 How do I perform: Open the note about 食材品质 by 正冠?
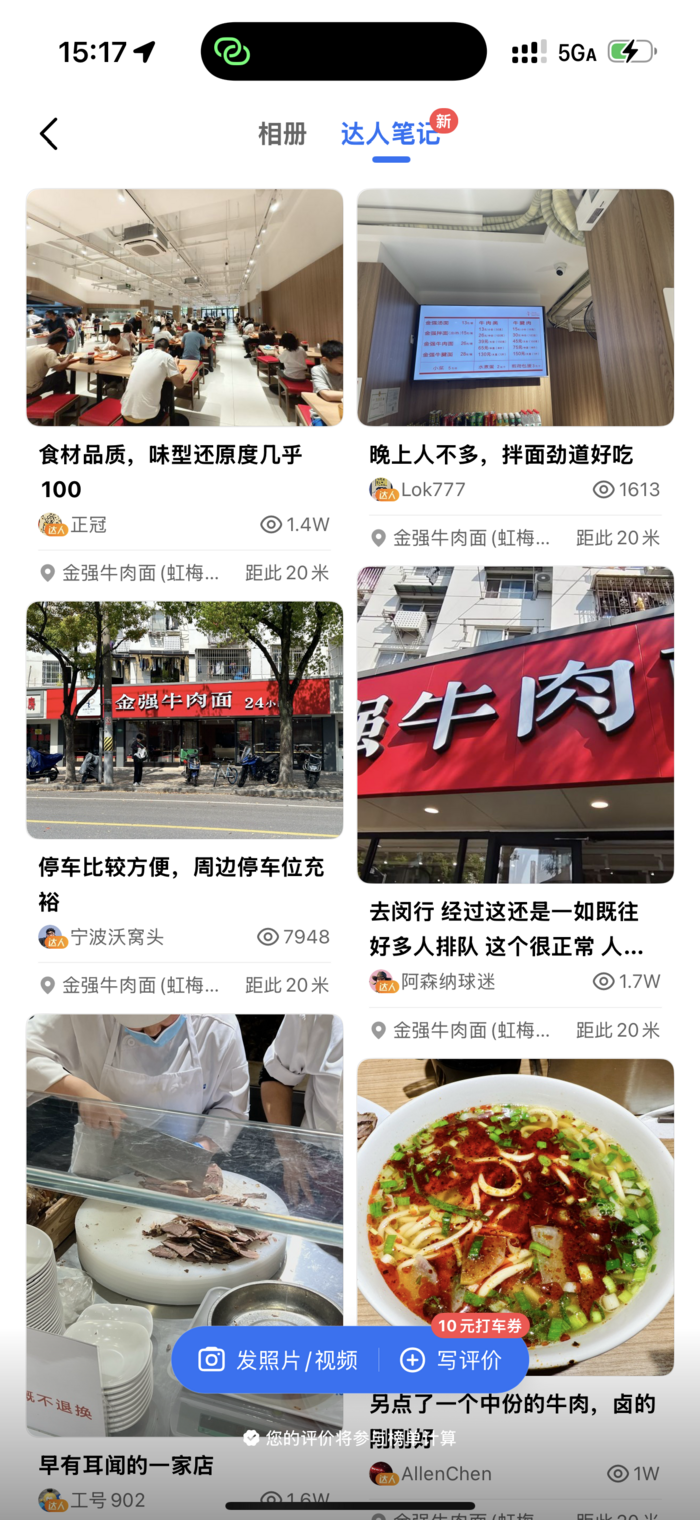click(x=184, y=308)
